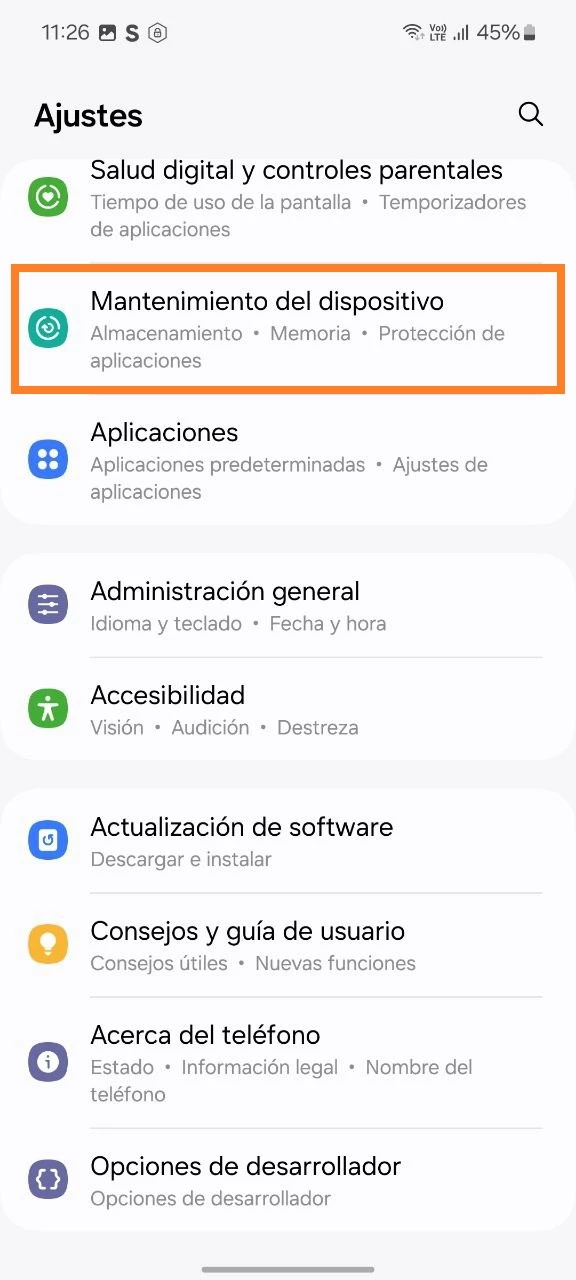
Task: Open Acerca del teléfono
Action: 288,1063
